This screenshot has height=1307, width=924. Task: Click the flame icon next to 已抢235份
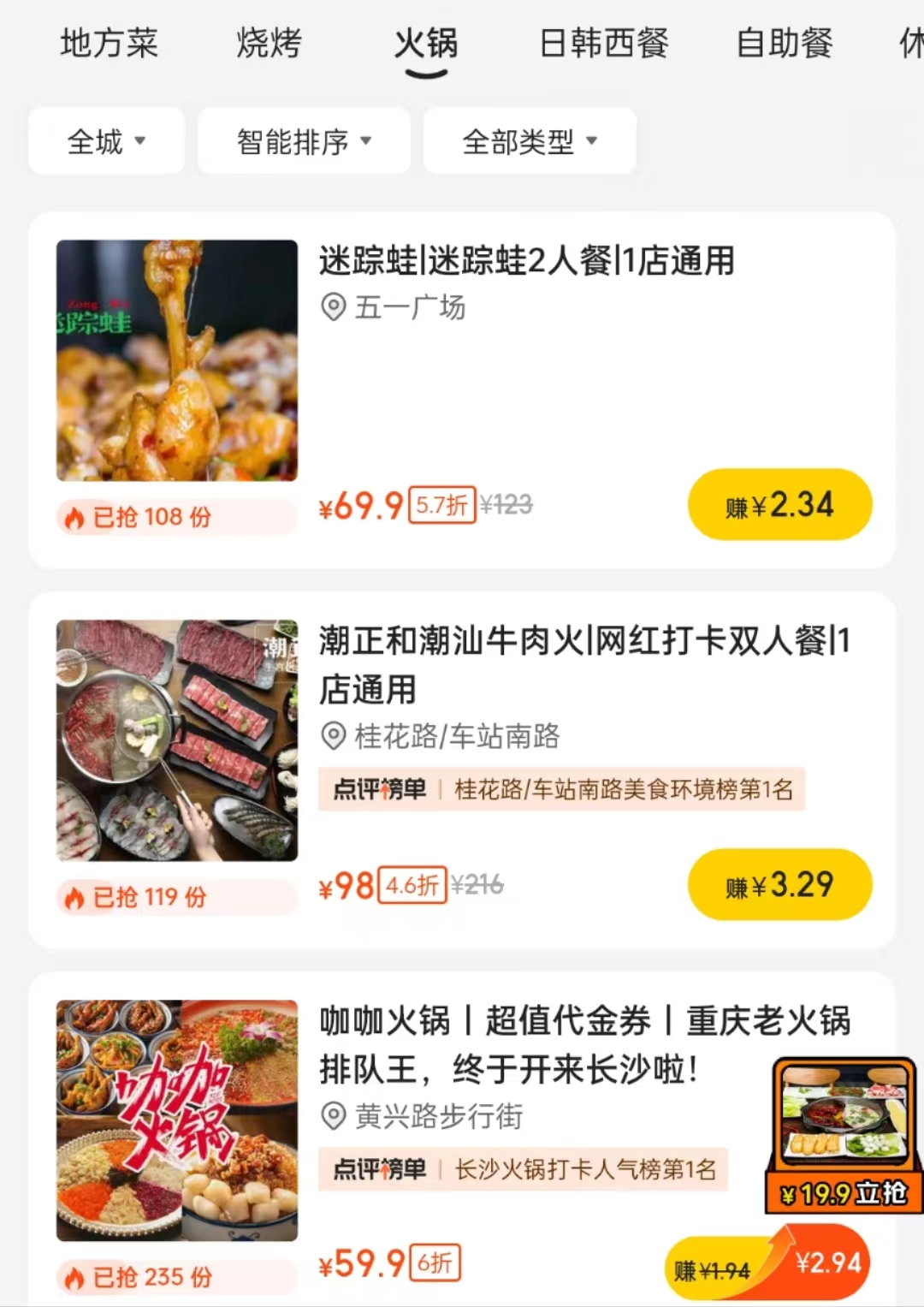(x=75, y=1277)
